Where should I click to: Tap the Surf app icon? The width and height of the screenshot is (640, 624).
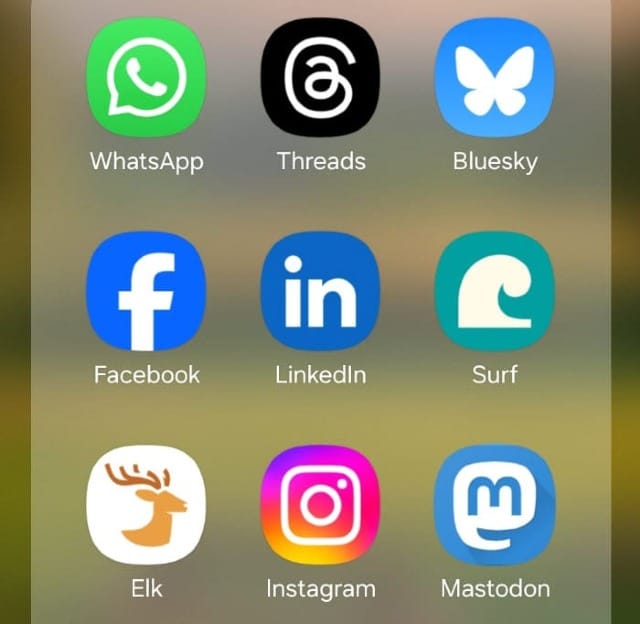point(494,291)
